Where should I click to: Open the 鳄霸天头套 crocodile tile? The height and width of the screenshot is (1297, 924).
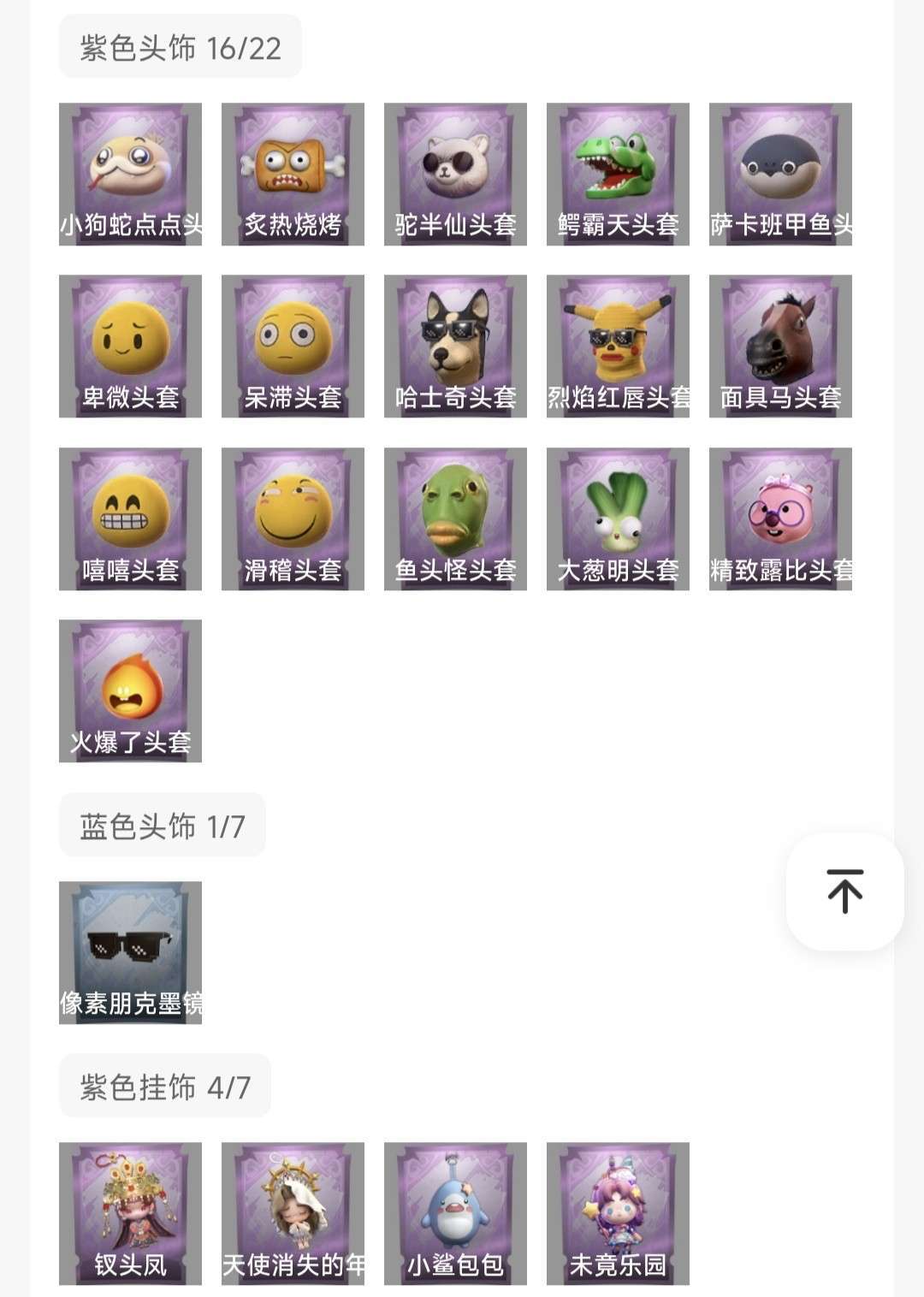(x=618, y=175)
